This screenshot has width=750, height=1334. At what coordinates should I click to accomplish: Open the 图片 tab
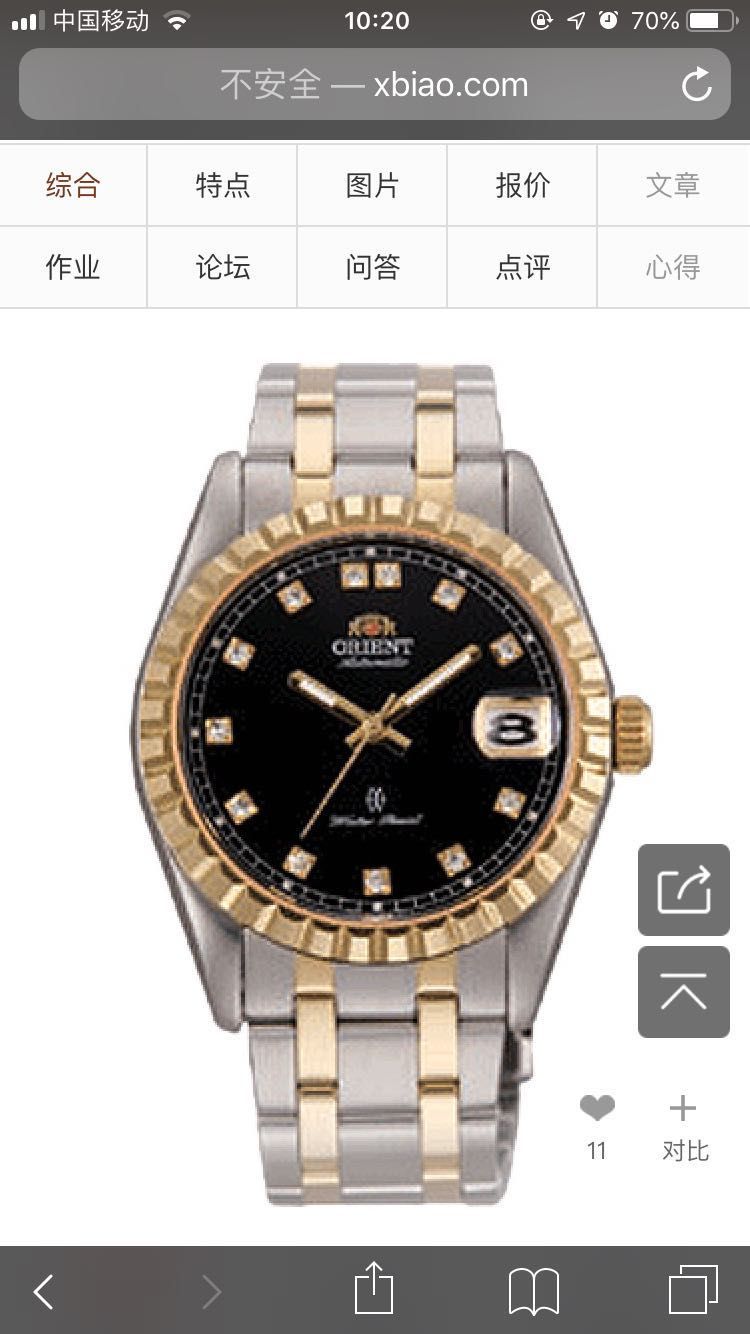coord(372,185)
